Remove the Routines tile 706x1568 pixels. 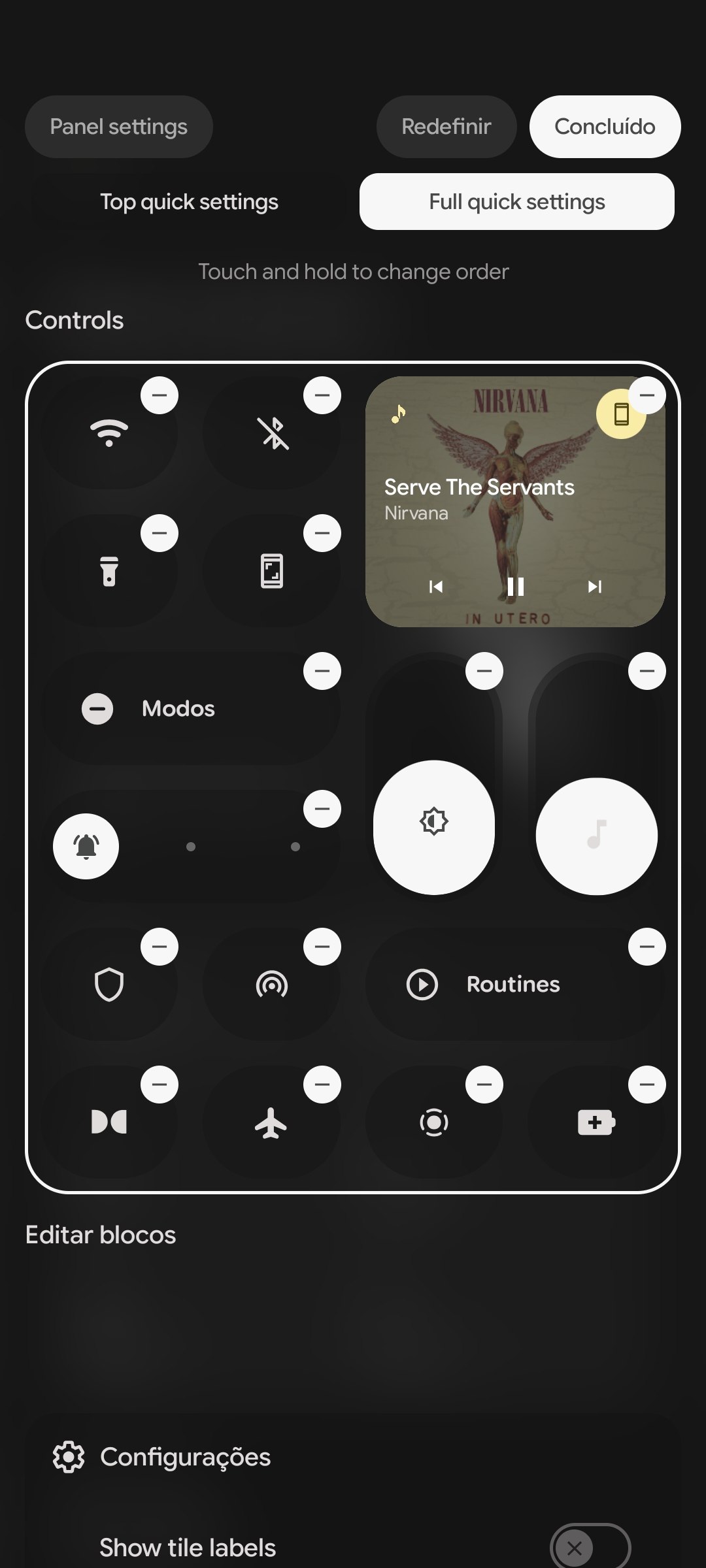(647, 947)
